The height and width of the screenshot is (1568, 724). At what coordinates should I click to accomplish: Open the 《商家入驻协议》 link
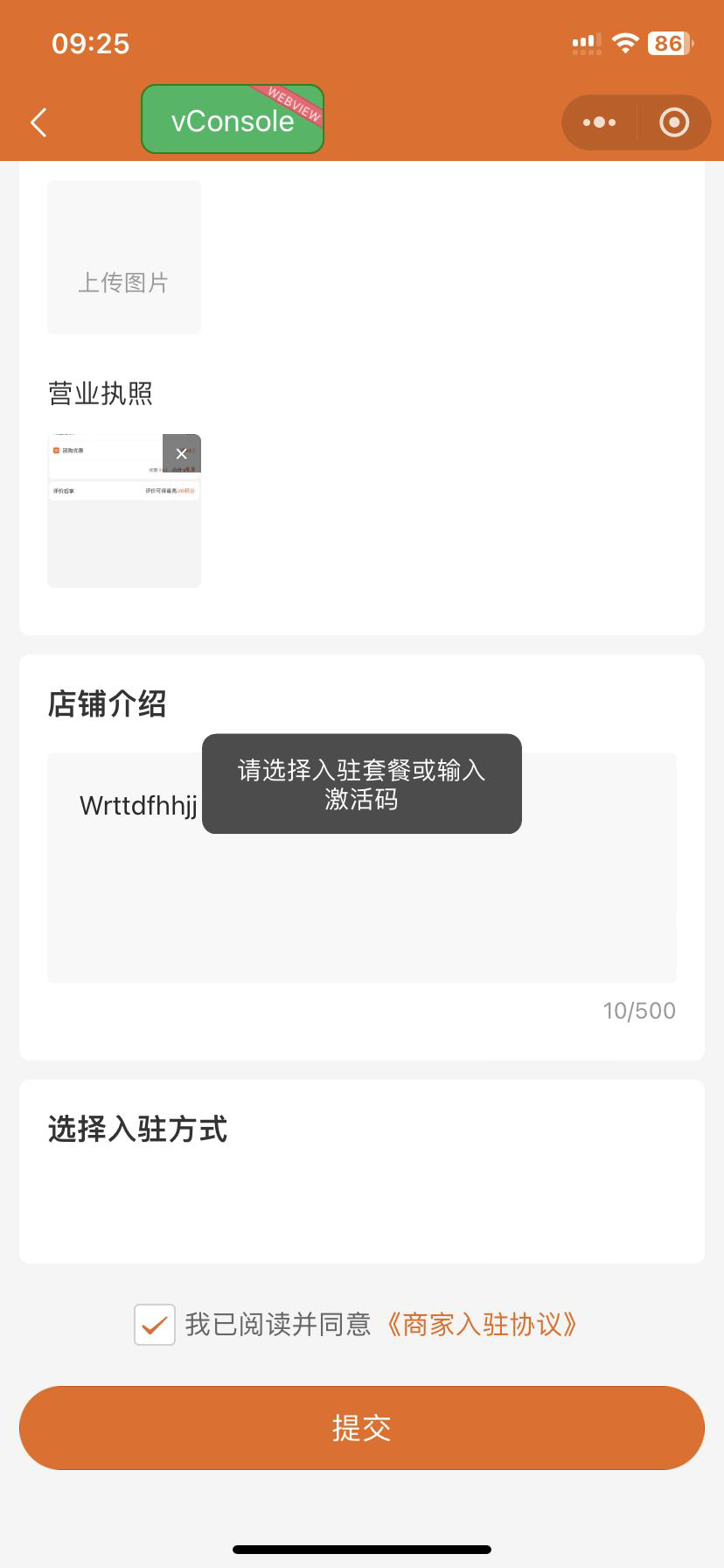[482, 1325]
